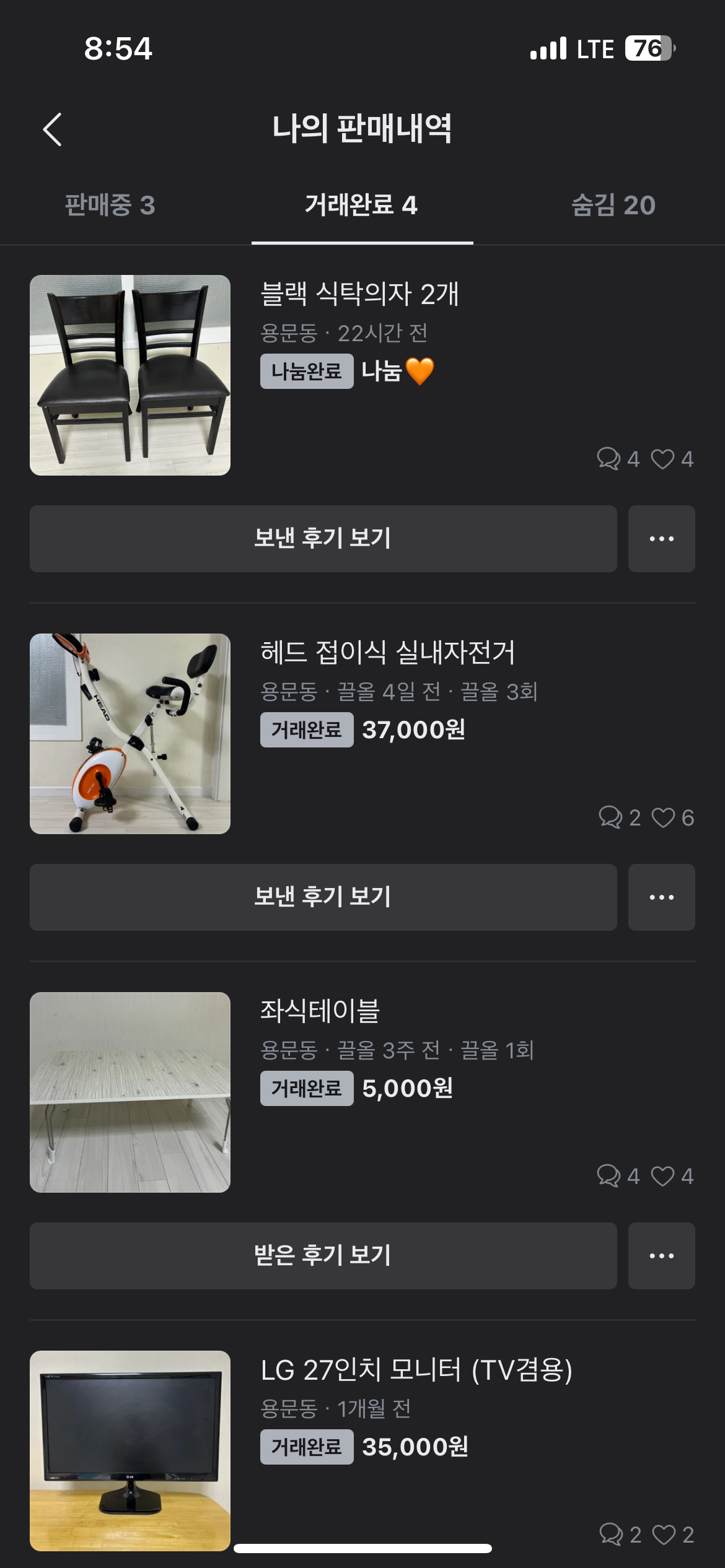The image size is (725, 1568).
Task: Open the 헤드 접이식 실내자전거 listing
Action: click(x=387, y=653)
